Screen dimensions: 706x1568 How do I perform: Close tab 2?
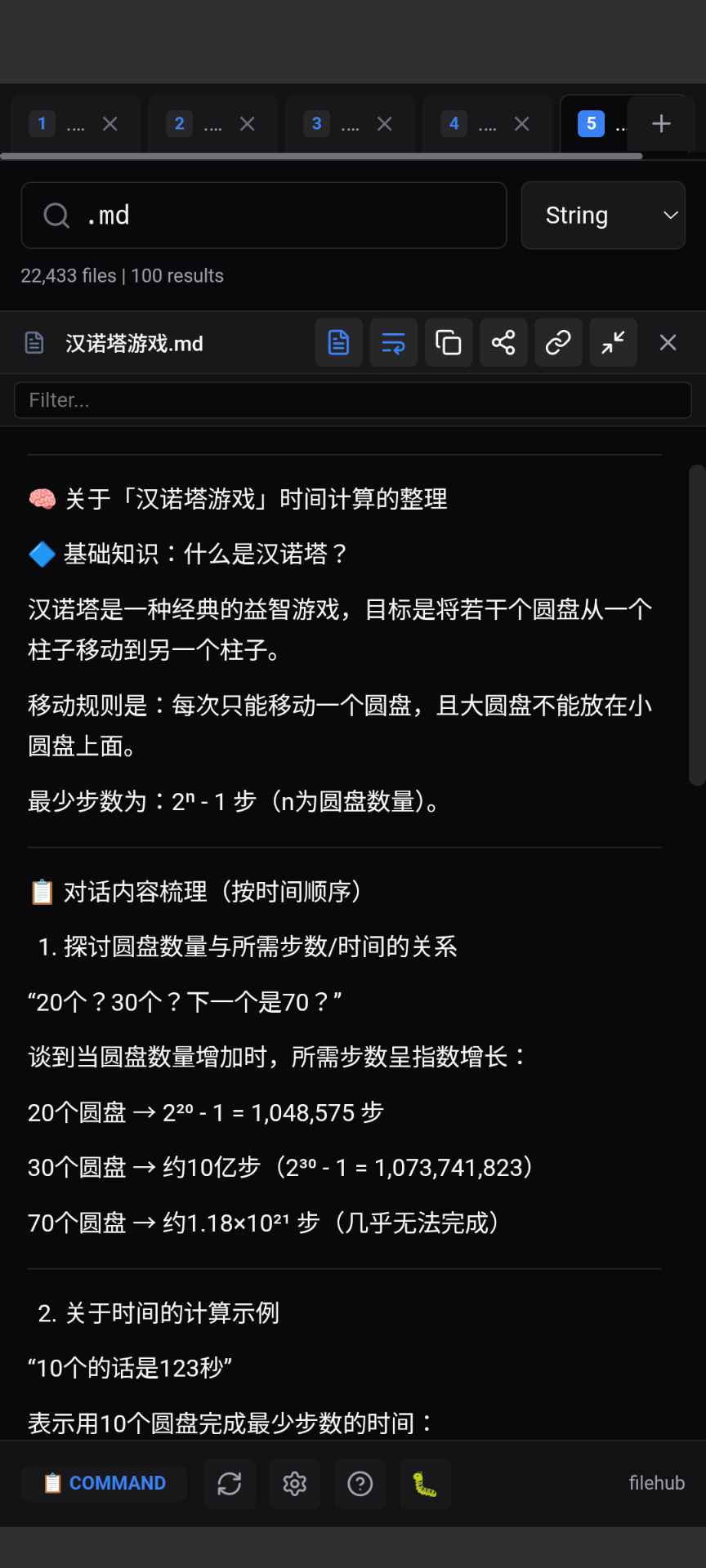pos(248,124)
